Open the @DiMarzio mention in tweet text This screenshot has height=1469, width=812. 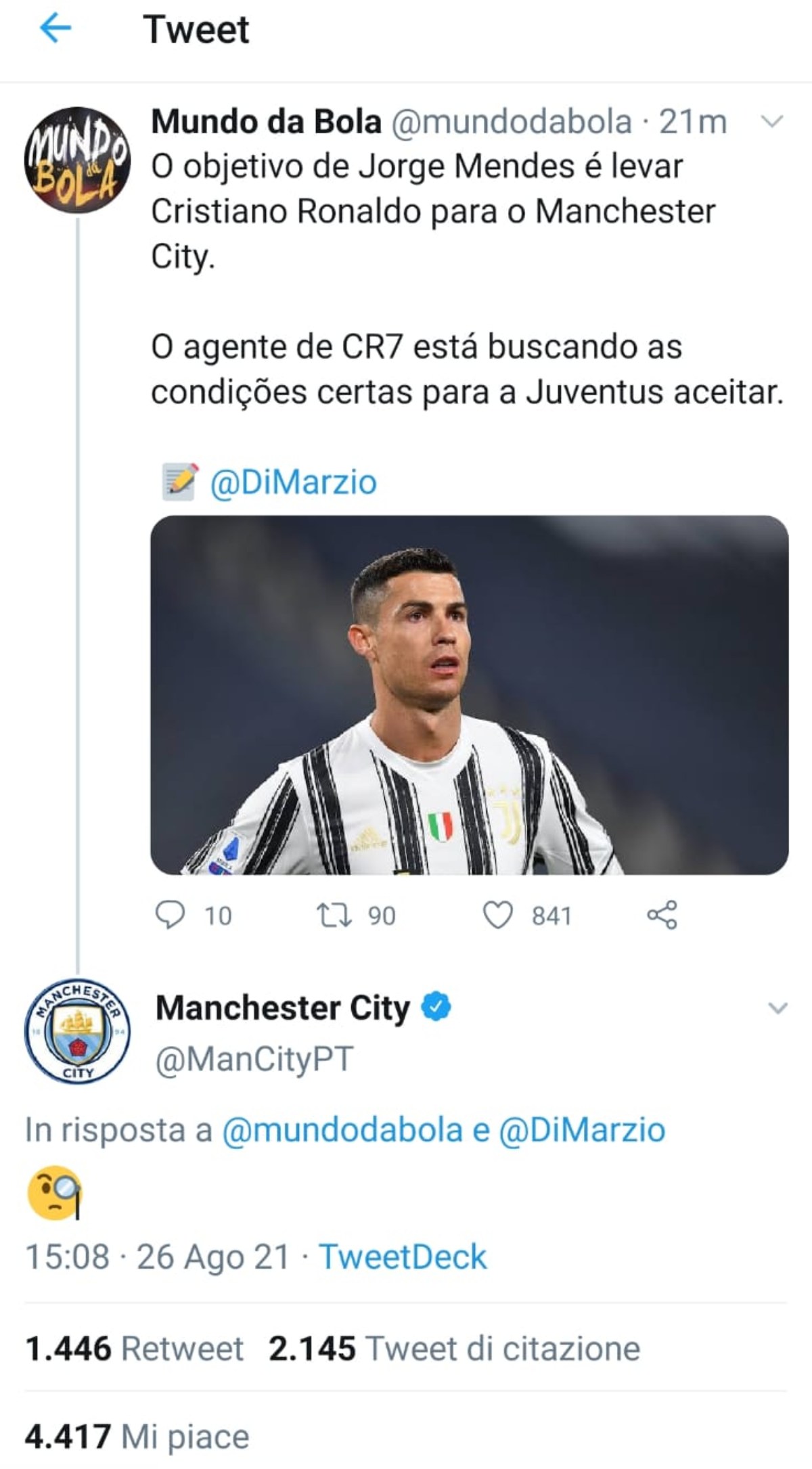click(293, 482)
